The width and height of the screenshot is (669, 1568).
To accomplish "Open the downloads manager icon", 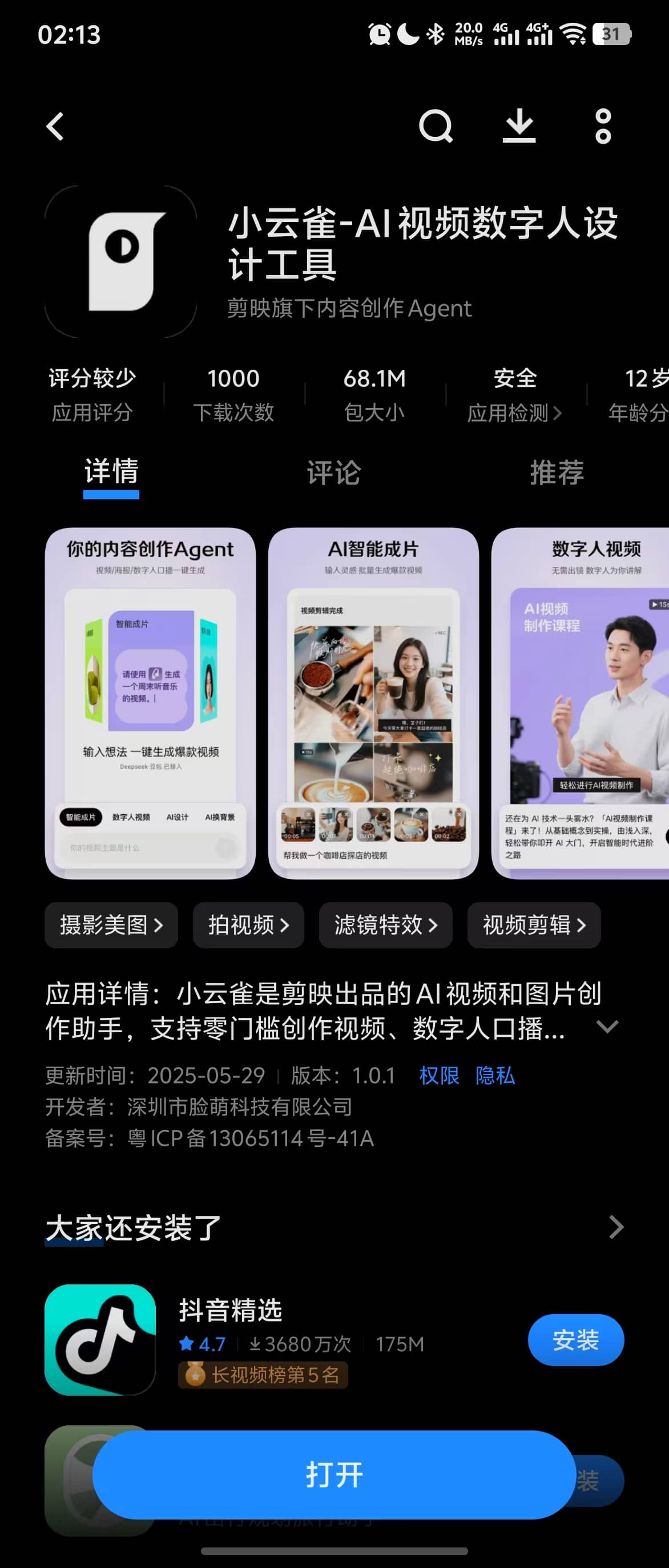I will click(x=519, y=127).
